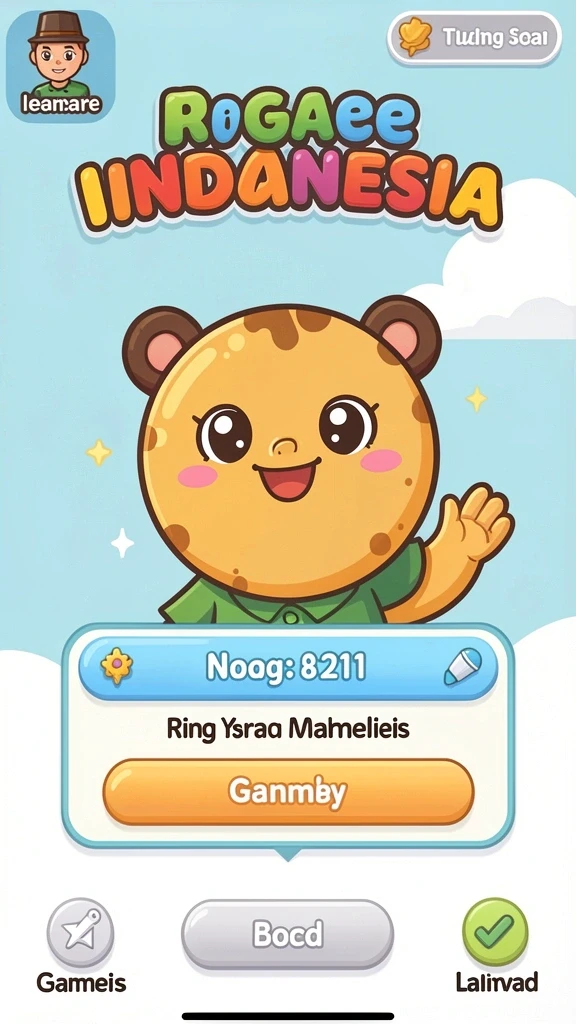Tap the gray Bocd button
Viewport: 576px width, 1024px height.
[287, 935]
